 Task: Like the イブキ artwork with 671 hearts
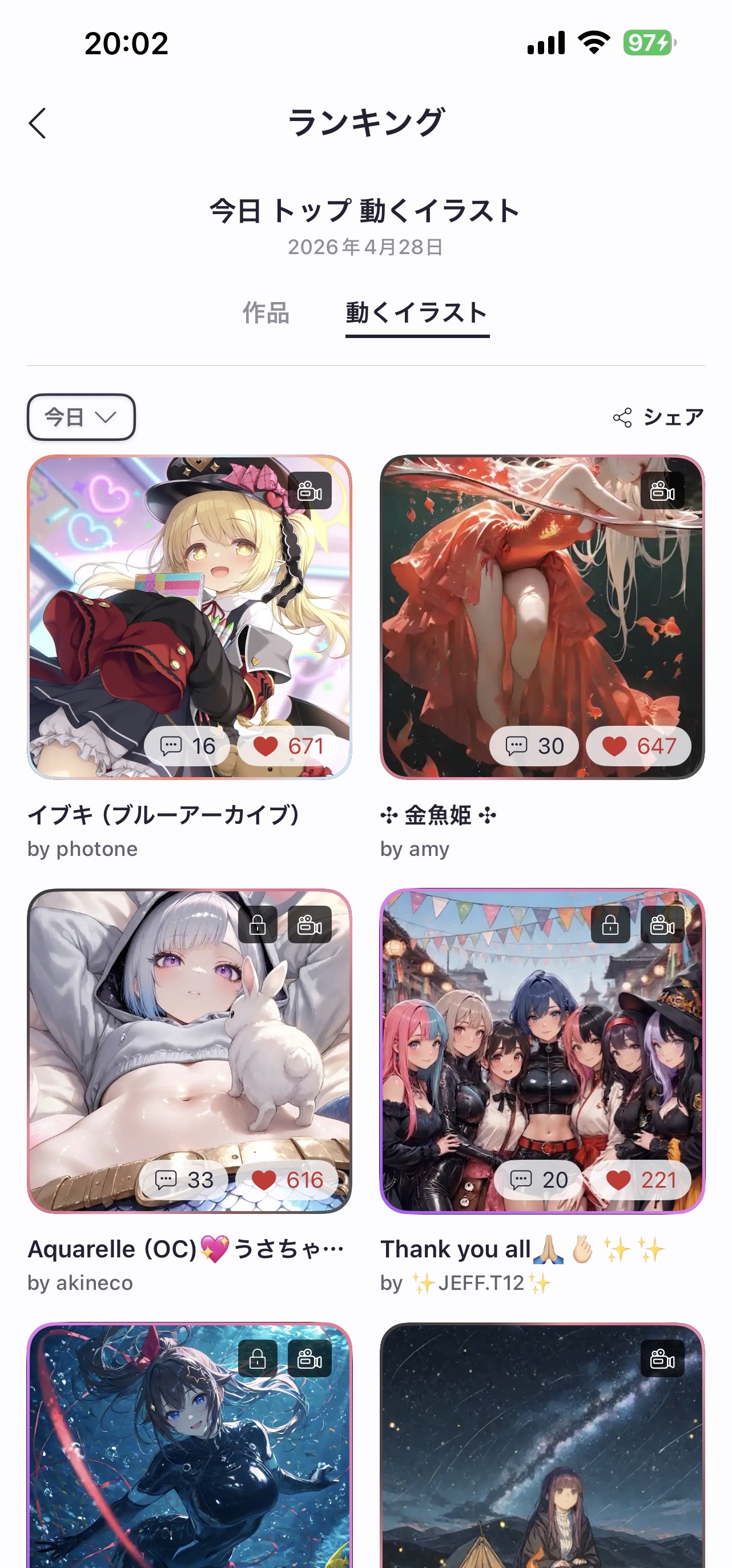[287, 746]
